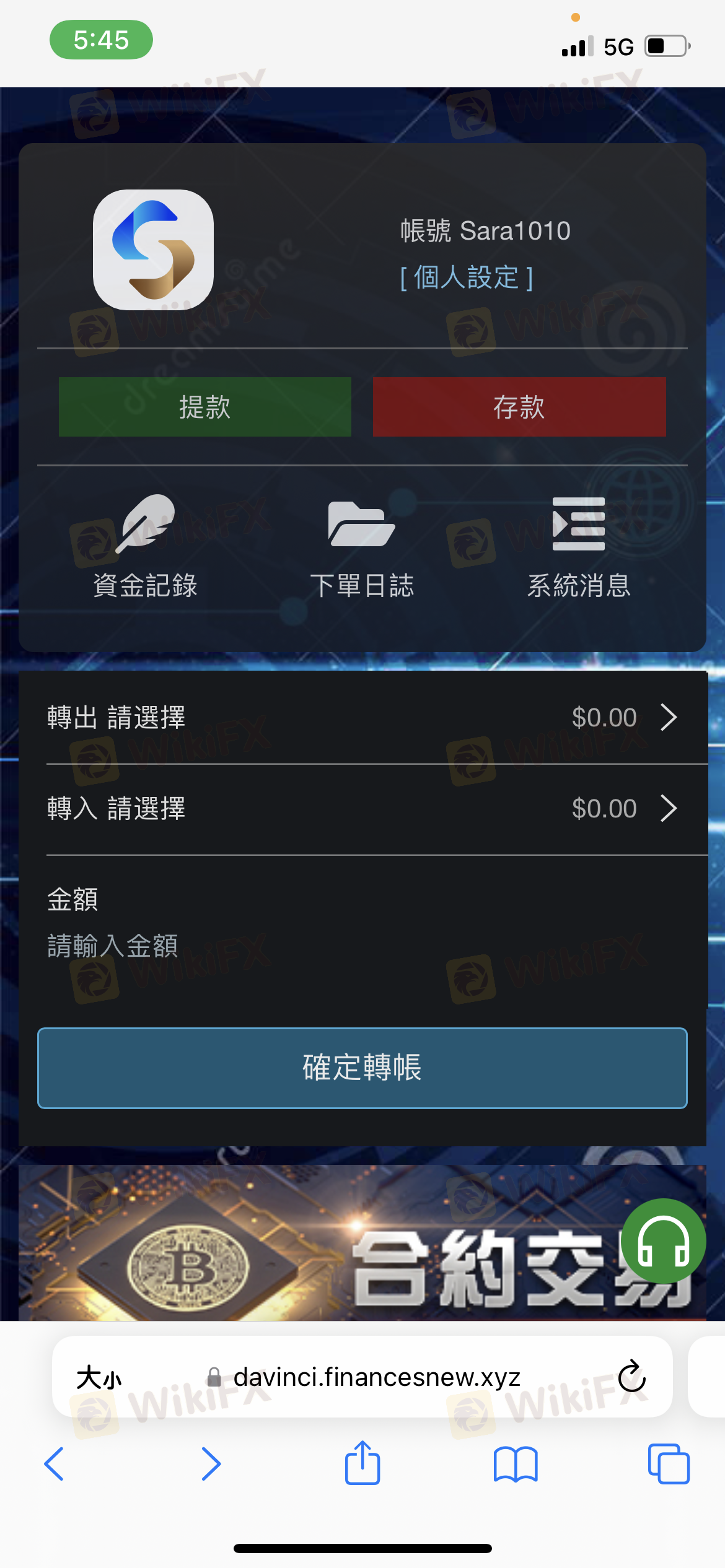
Task: Open the 大小 text size menu
Action: (x=99, y=1379)
